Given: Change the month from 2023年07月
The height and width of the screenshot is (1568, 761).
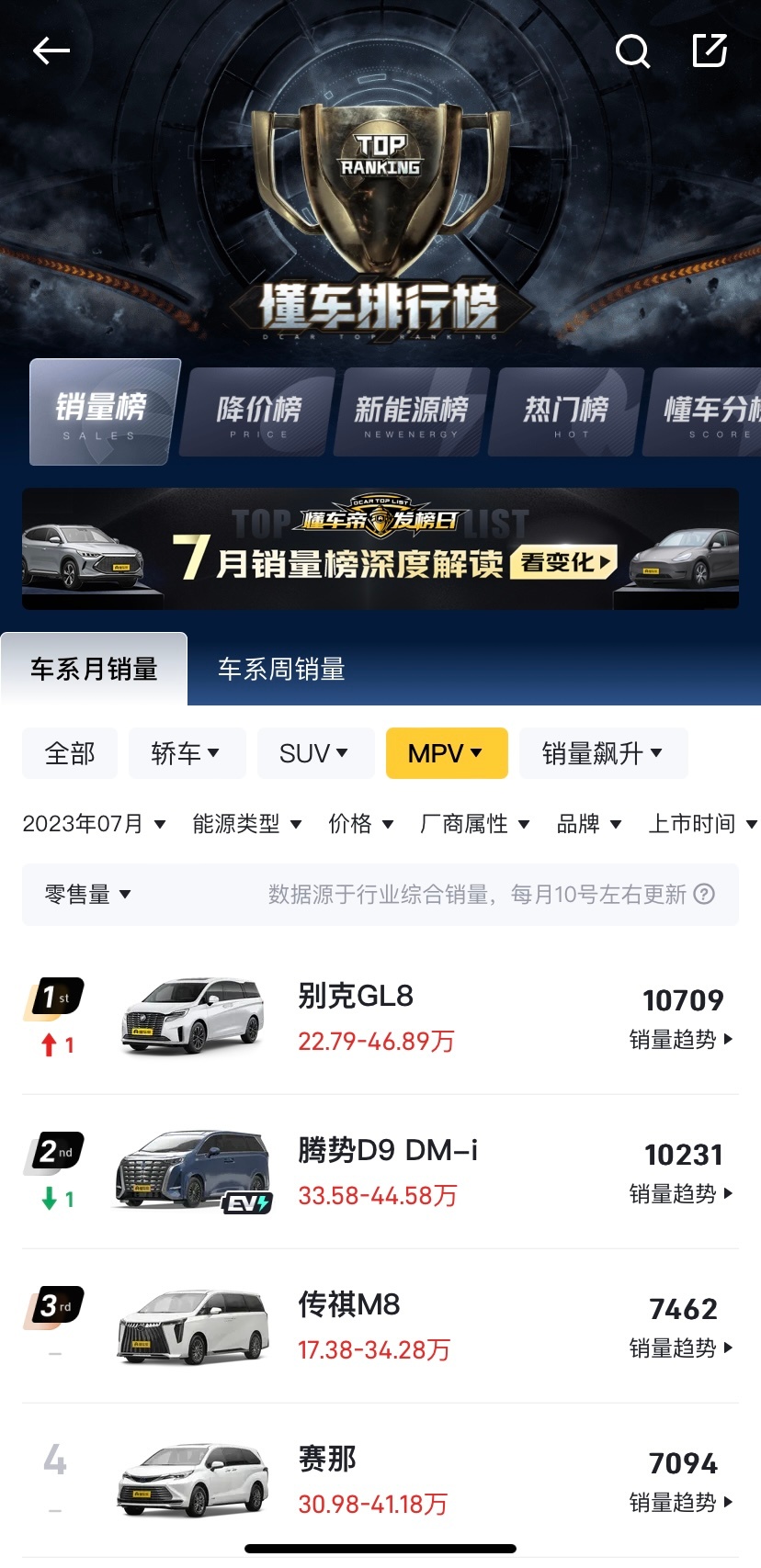Looking at the screenshot, I should click(x=94, y=824).
